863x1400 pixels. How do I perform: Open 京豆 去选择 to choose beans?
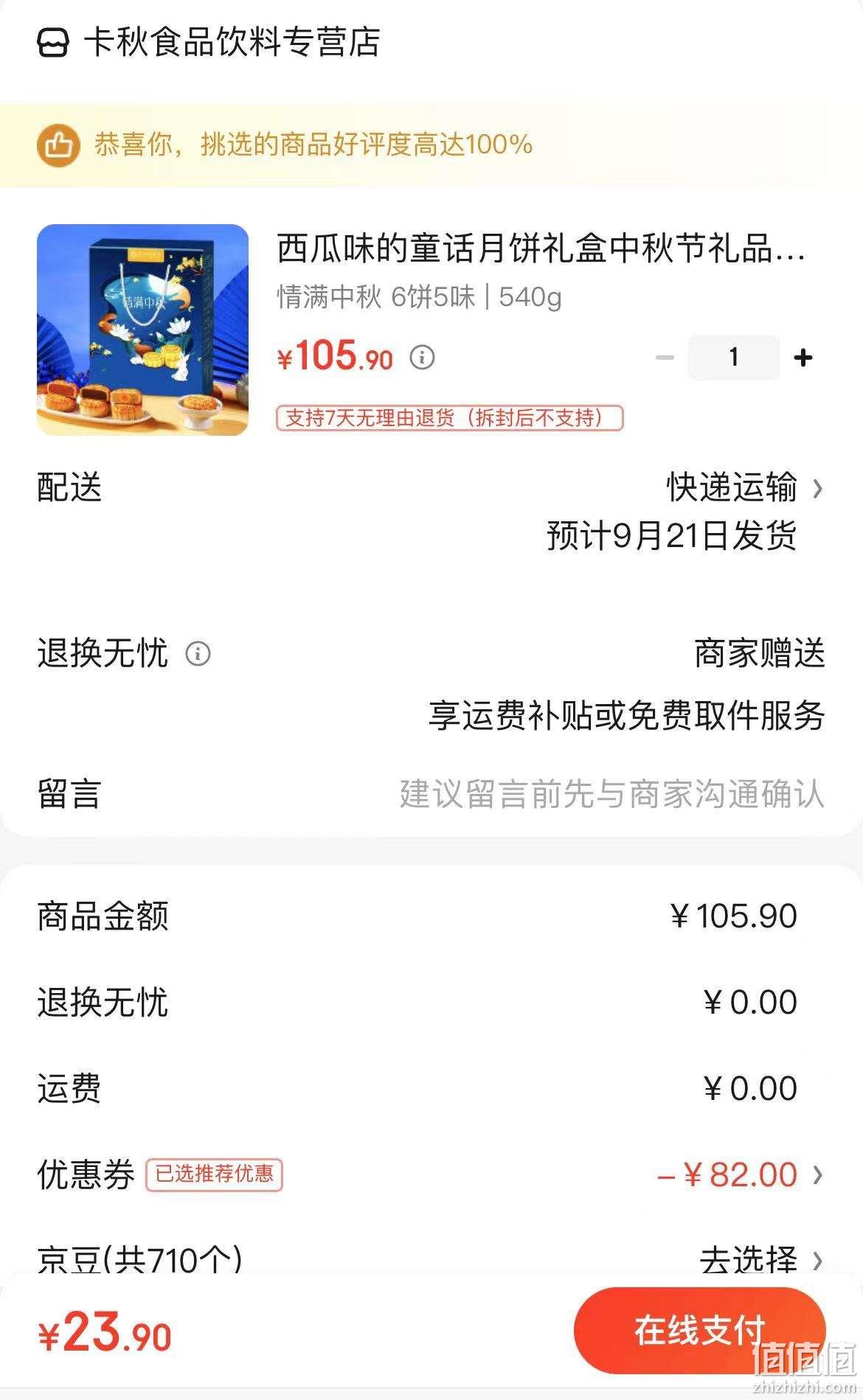[760, 1259]
